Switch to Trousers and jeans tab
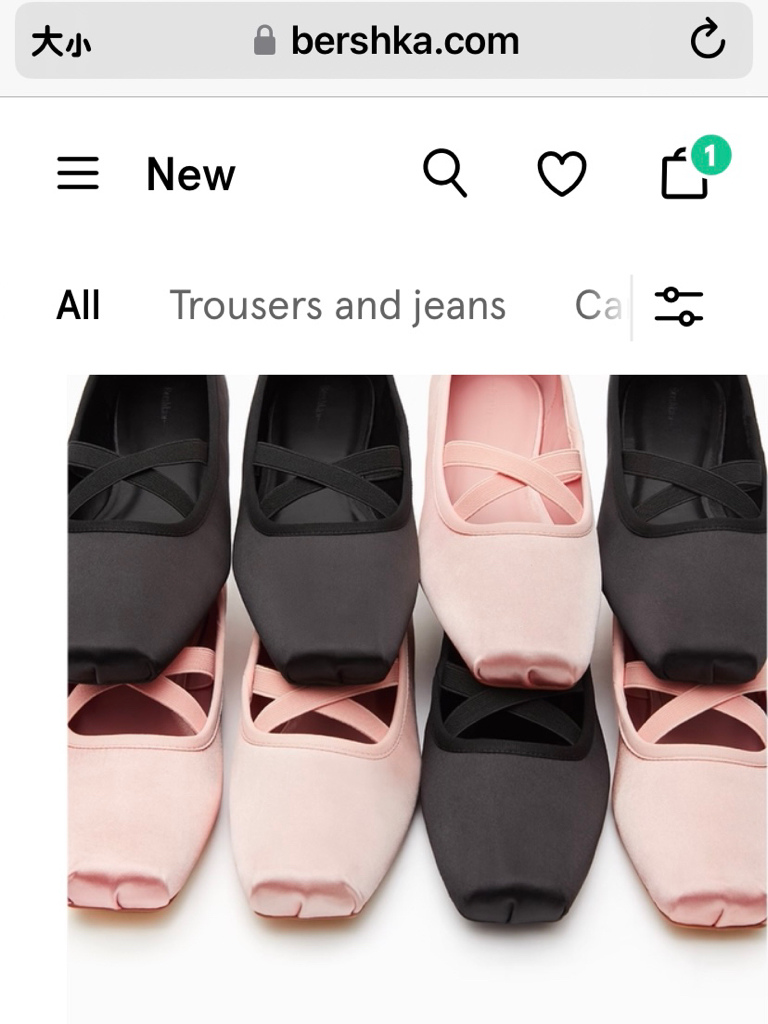Screen dimensions: 768x1024 pos(338,306)
